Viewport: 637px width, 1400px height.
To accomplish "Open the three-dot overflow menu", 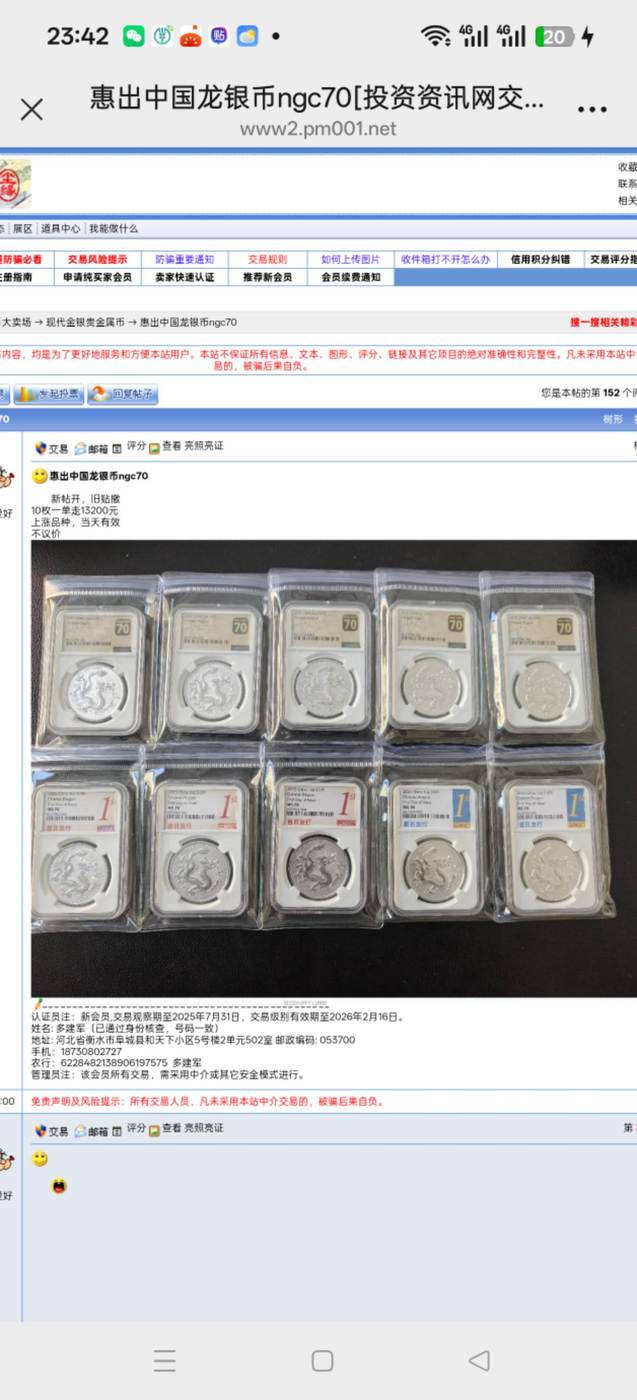I will point(592,109).
